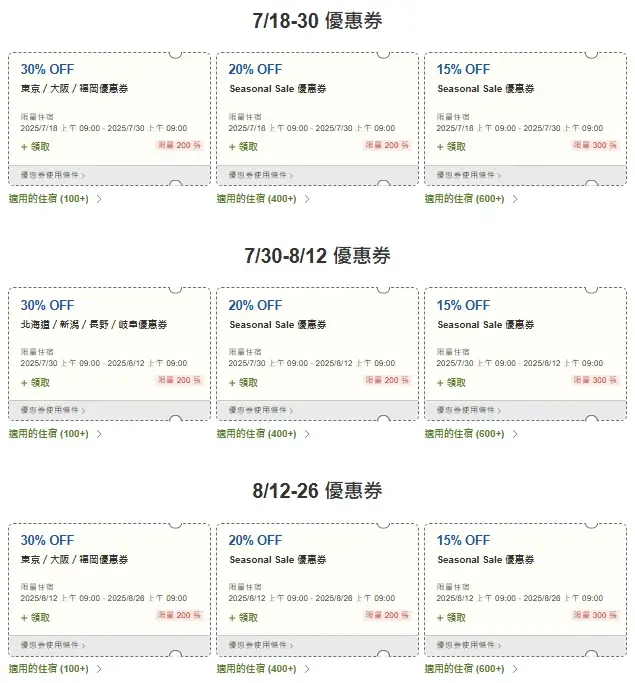The height and width of the screenshot is (683, 635).
Task: Claim 7/18-30 東京/大阪/福岡 30% OFF coupon
Action: point(35,146)
